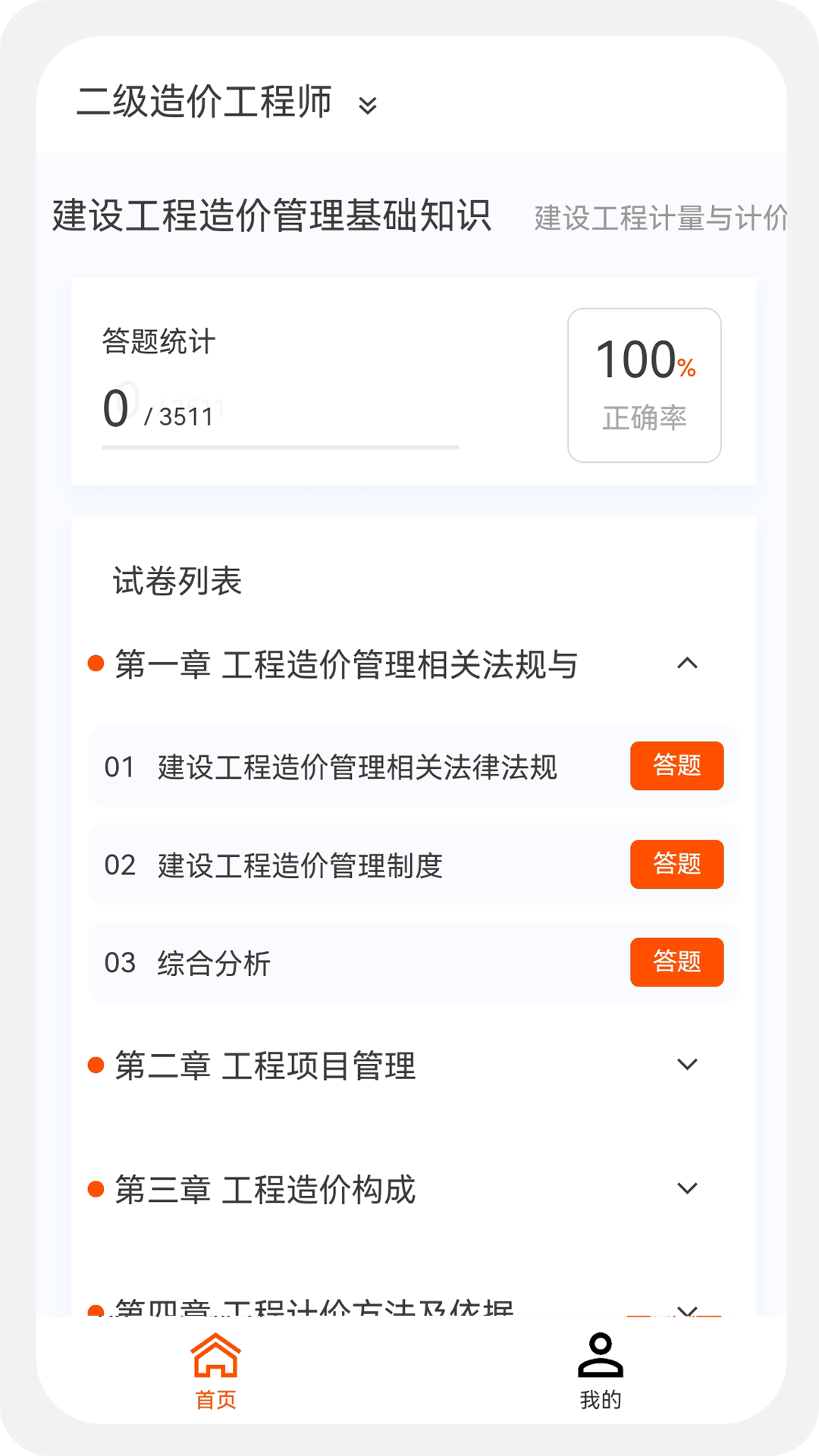Viewport: 819px width, 1456px height.
Task: Tap 答题 for 01 建设工程造价管理相关法律法规
Action: click(676, 766)
